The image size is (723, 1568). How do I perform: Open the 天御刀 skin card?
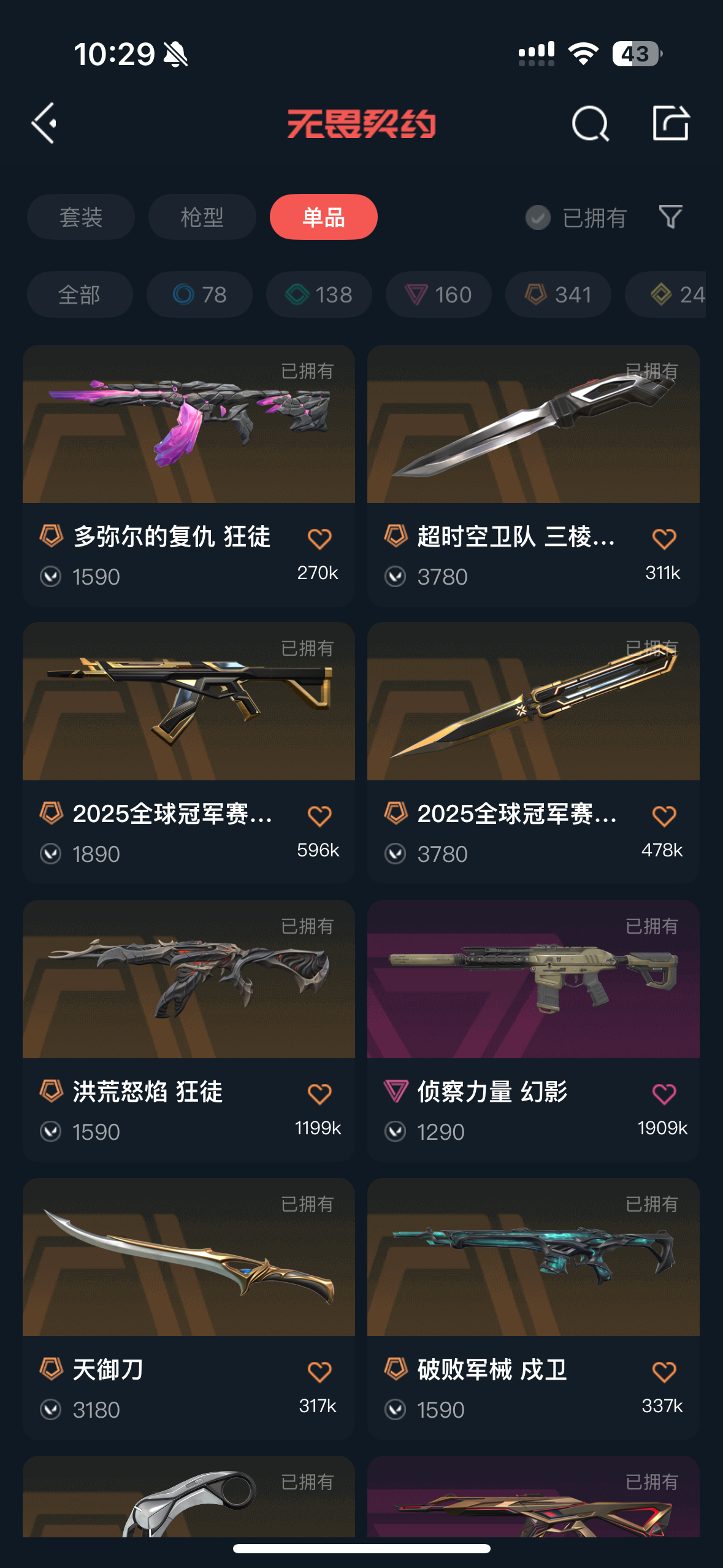point(188,1258)
